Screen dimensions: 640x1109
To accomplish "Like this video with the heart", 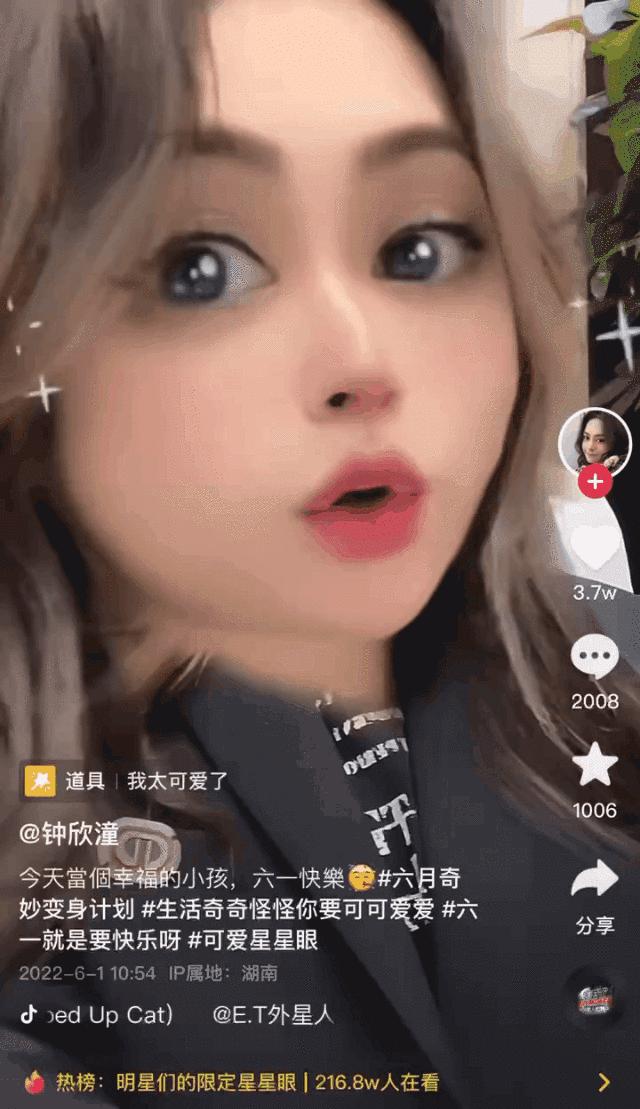I will (595, 548).
